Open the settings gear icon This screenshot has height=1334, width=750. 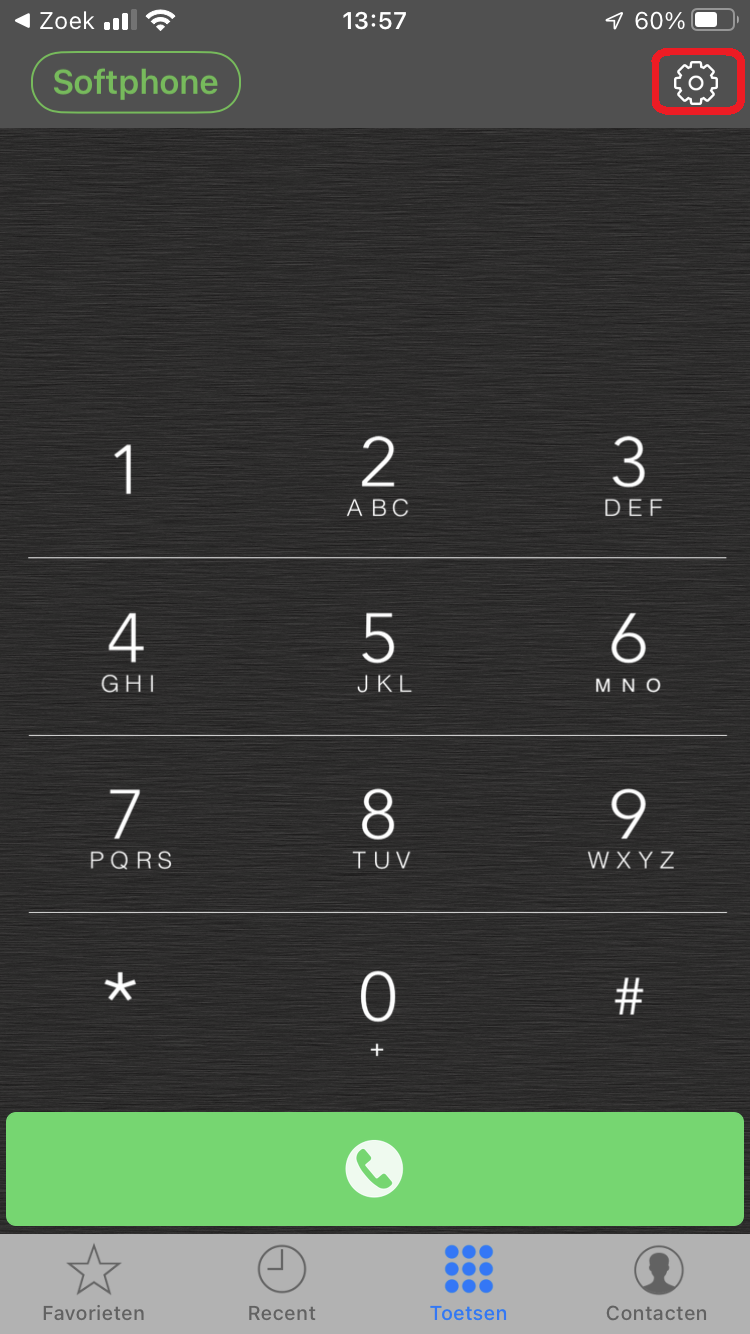(x=696, y=83)
